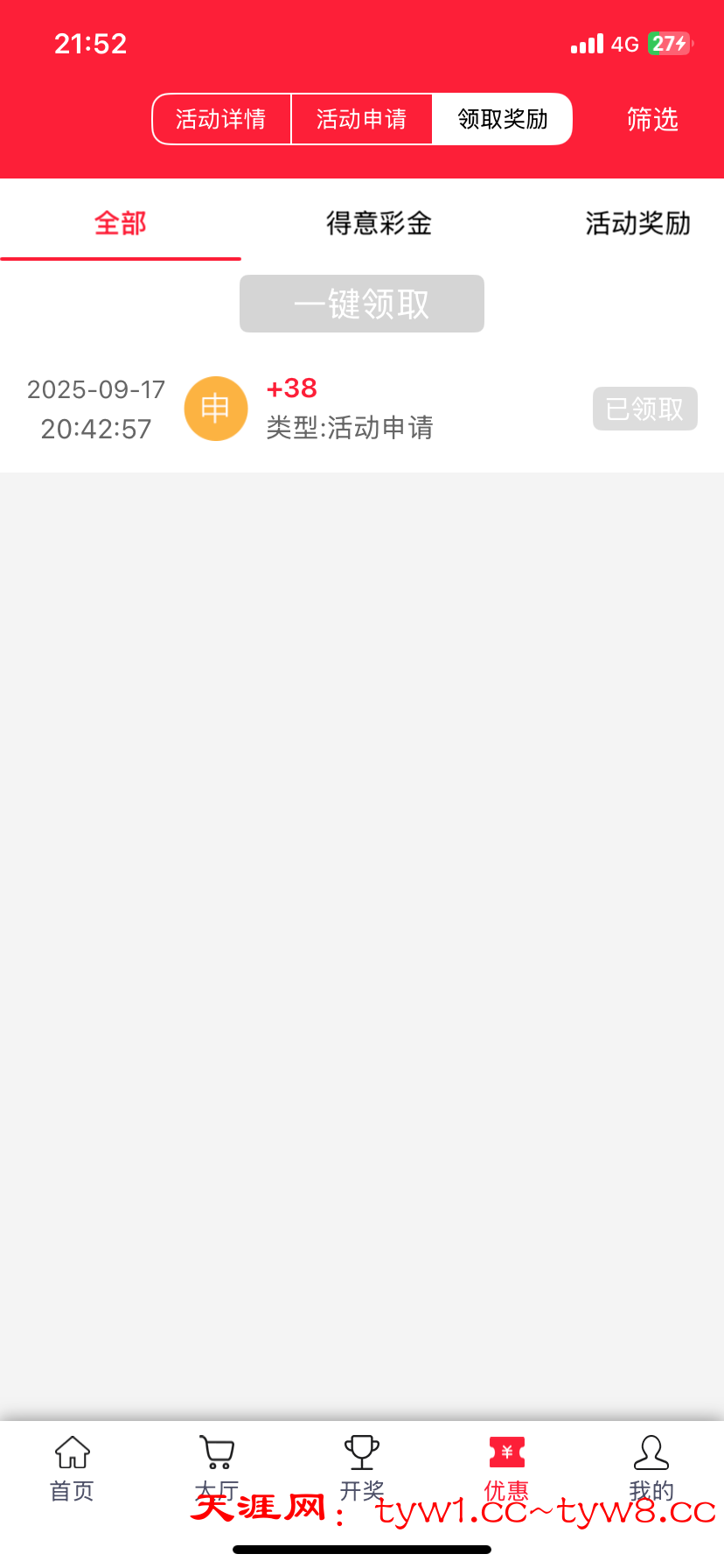Open the 活动申请 segment

coord(361,119)
